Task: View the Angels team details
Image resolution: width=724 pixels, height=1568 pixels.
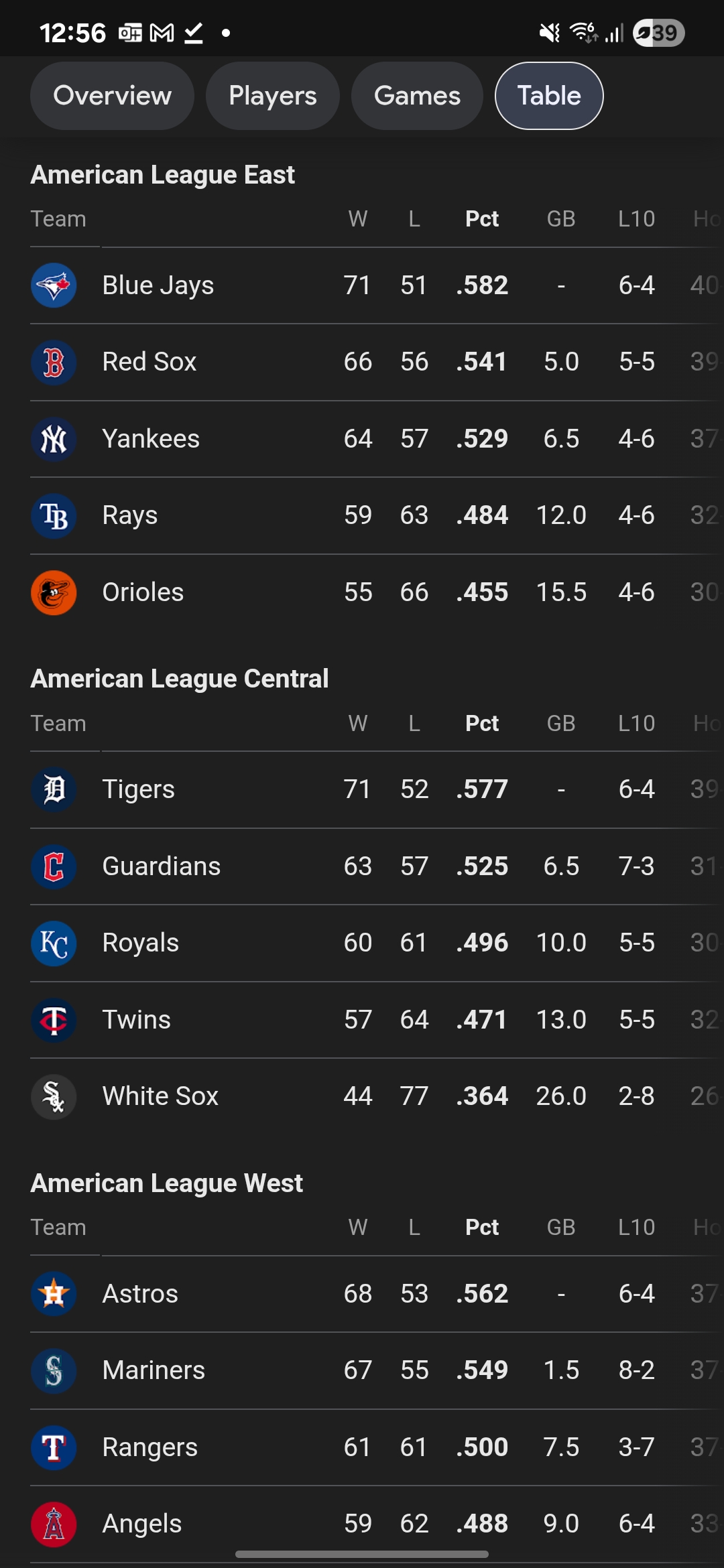Action: tap(377, 1524)
